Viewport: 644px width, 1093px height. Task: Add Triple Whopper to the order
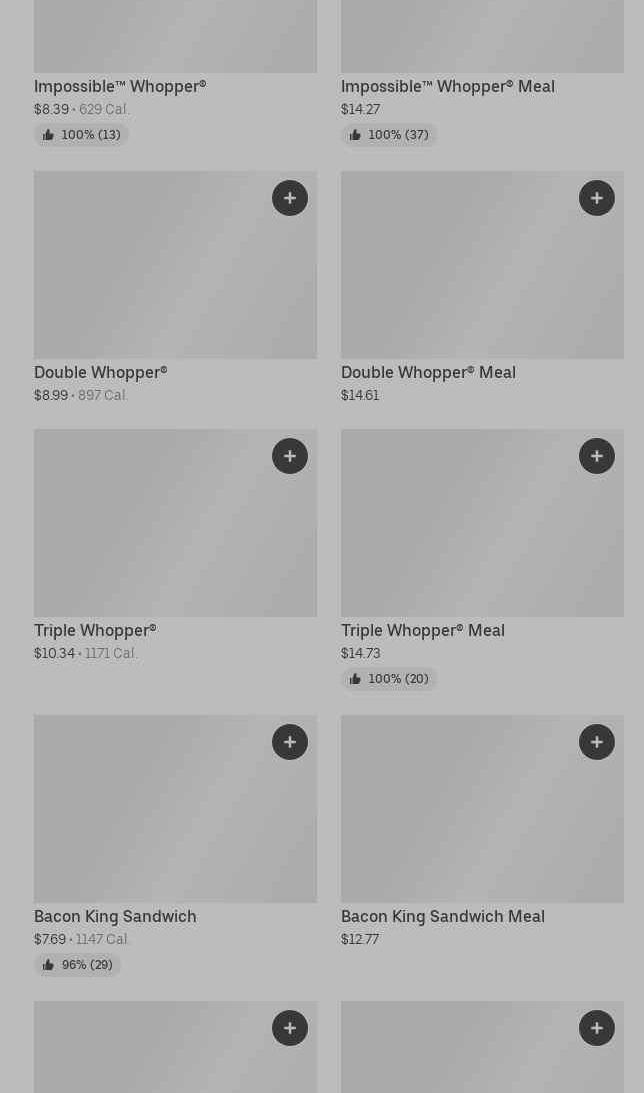290,456
